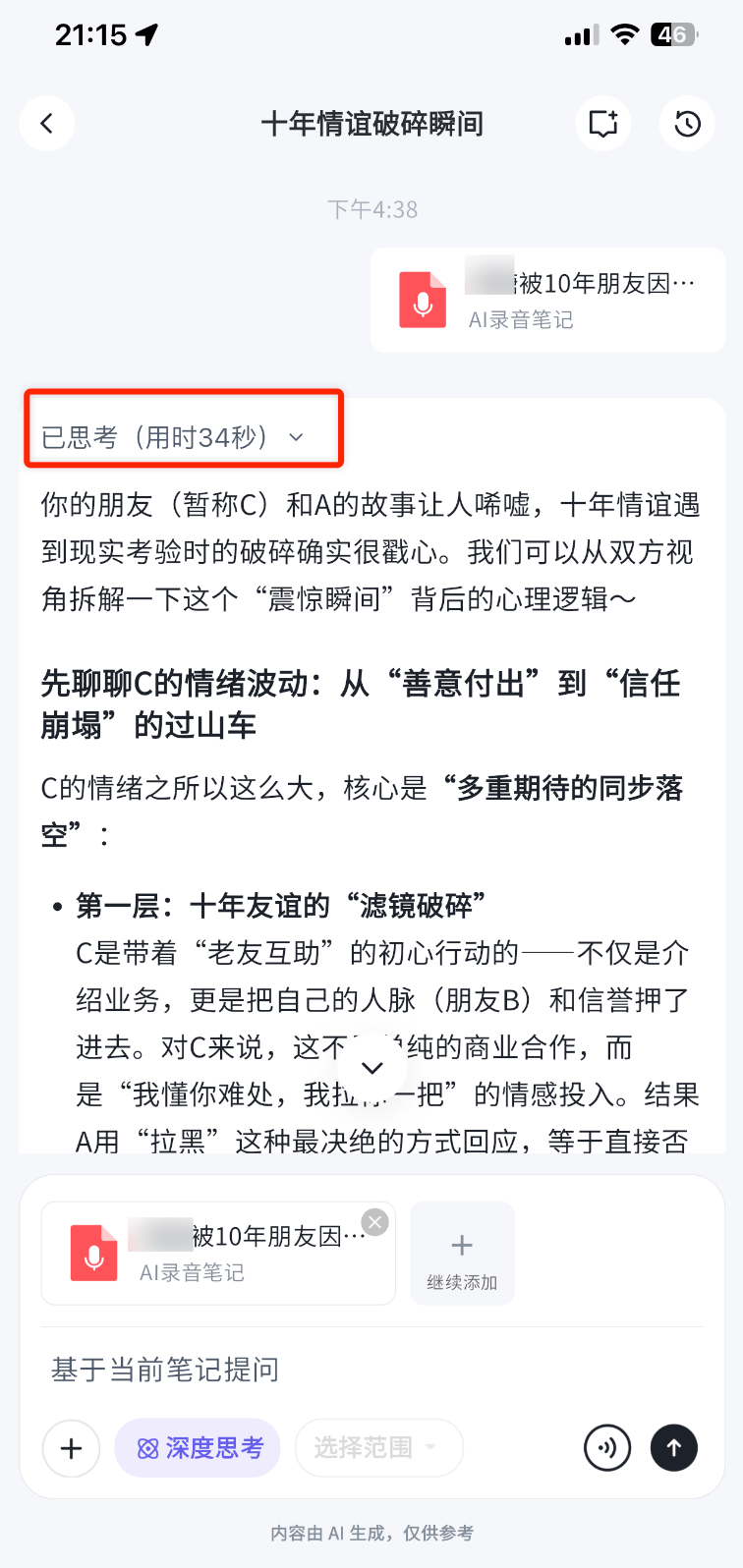Image resolution: width=743 pixels, height=1568 pixels.
Task: Jump to bottom with the down-arrow button
Action: pyautogui.click(x=372, y=1068)
